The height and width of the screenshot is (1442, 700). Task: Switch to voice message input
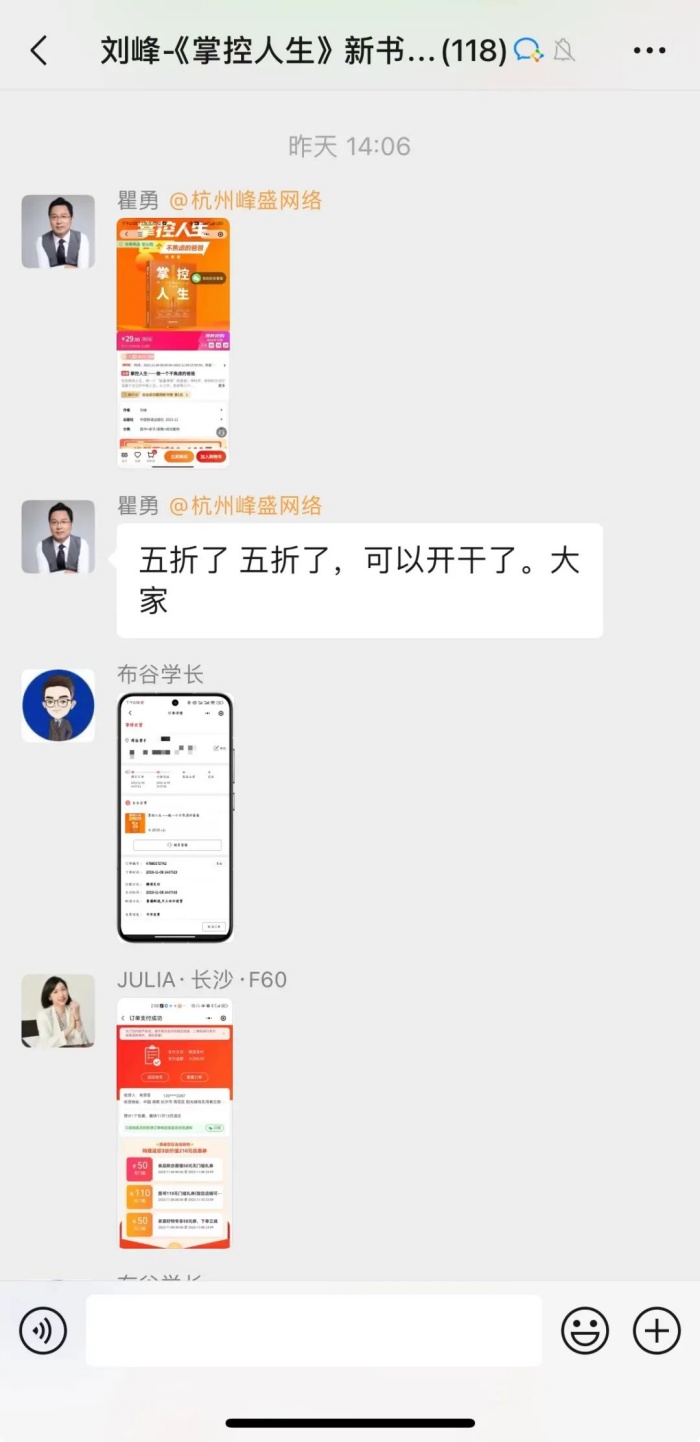pos(43,1331)
